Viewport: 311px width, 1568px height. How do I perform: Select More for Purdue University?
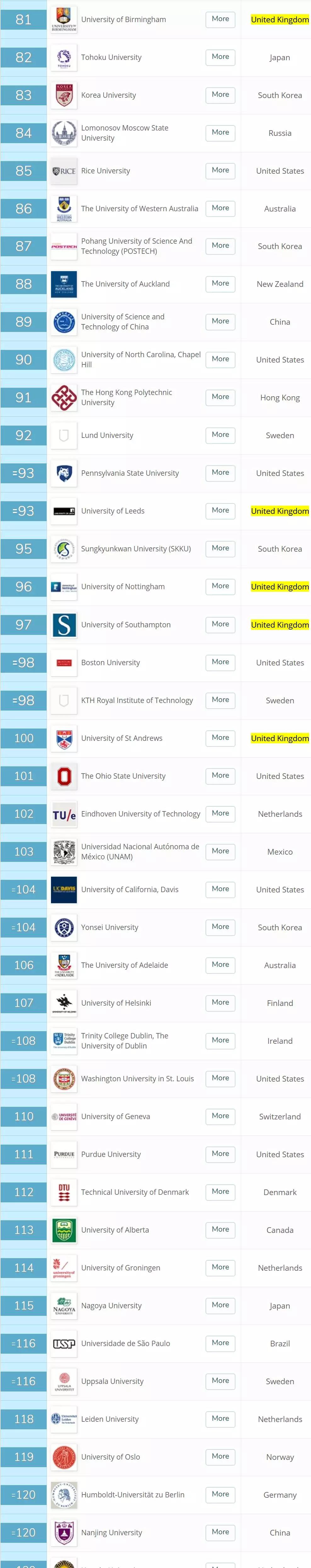point(220,1153)
